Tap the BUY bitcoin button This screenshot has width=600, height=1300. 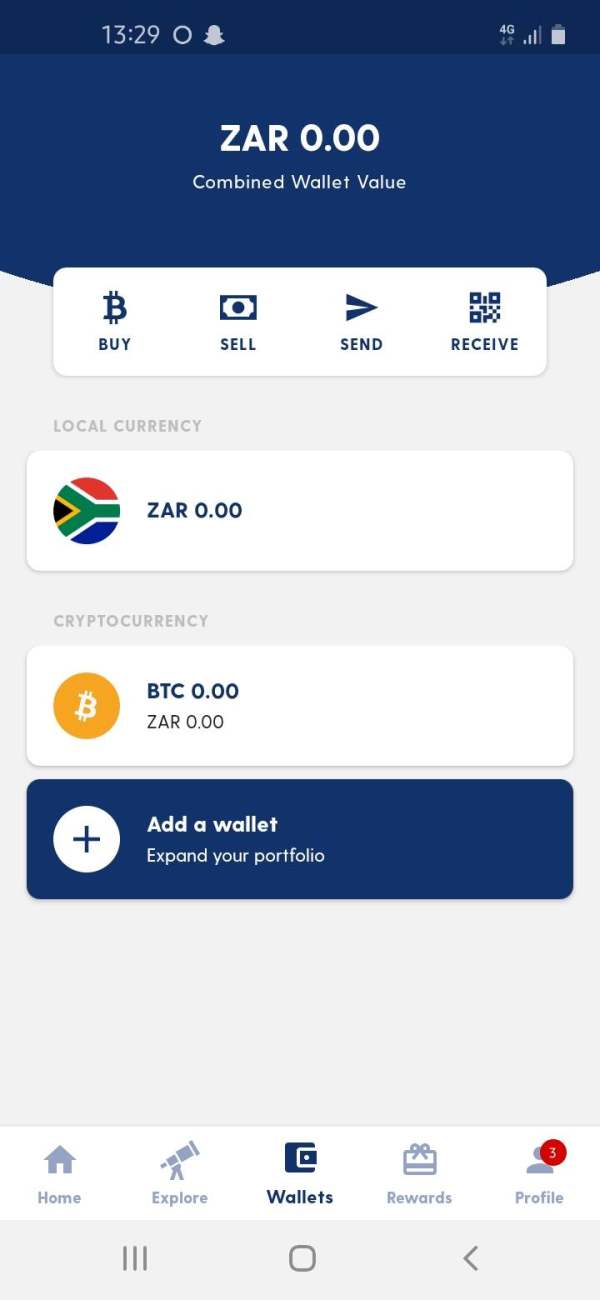tap(115, 321)
